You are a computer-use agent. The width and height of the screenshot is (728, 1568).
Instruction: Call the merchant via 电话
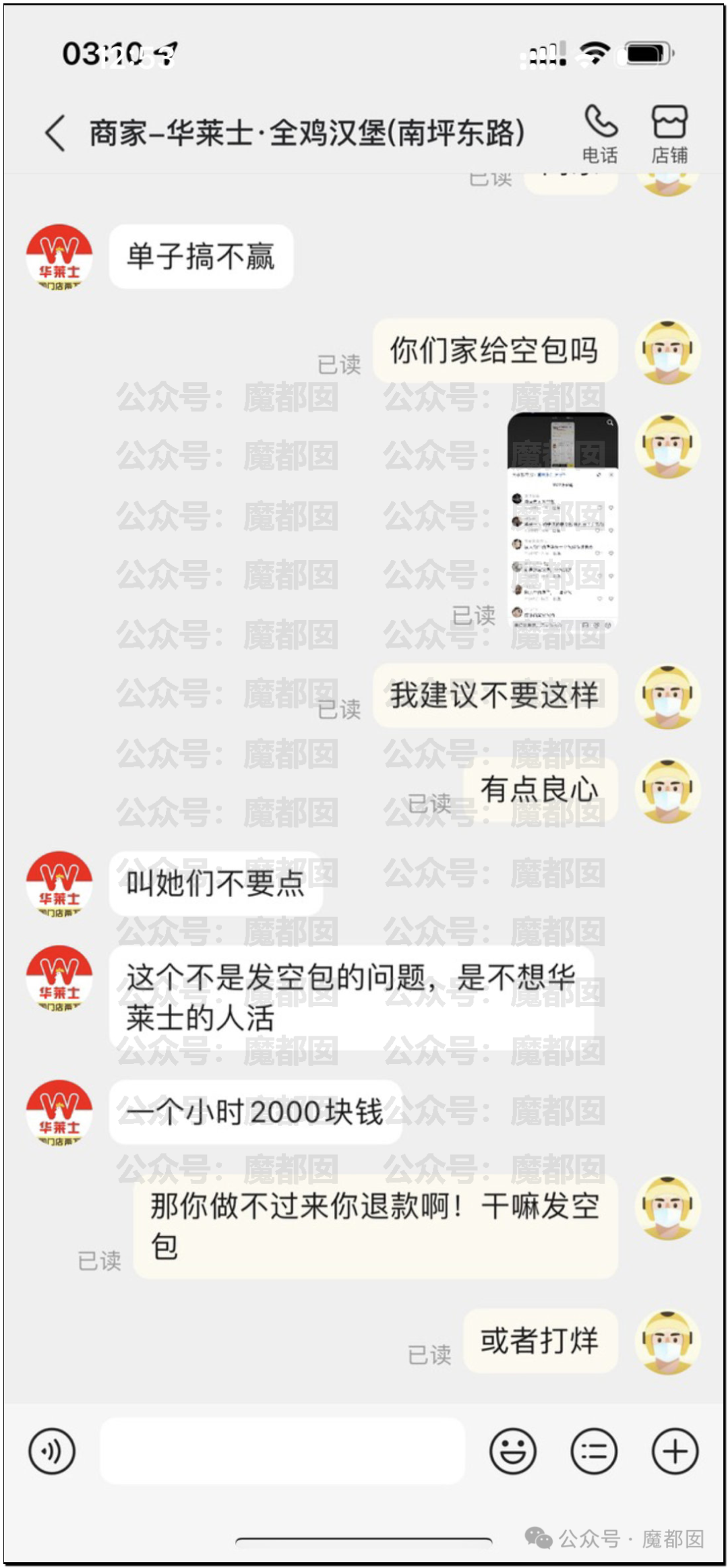tap(600, 133)
